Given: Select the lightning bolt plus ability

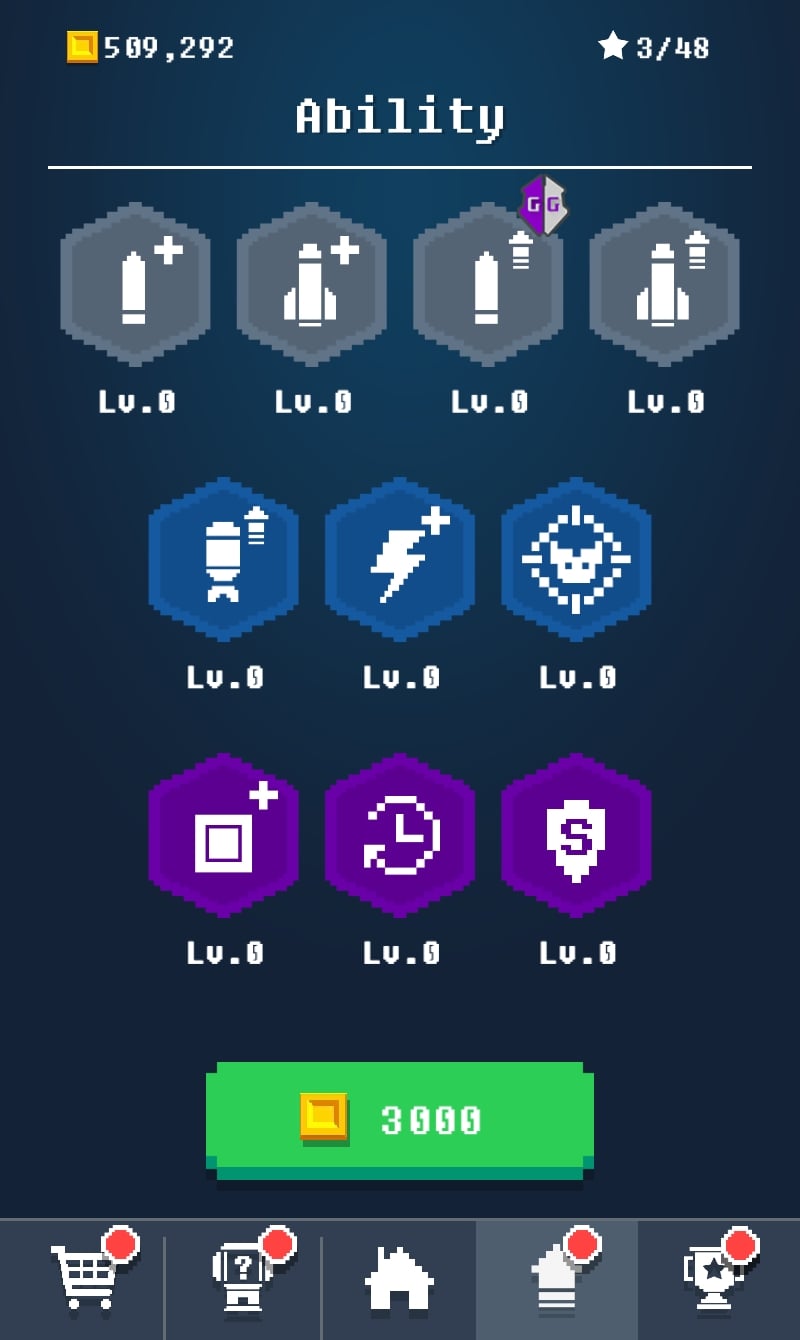Looking at the screenshot, I should [x=400, y=560].
